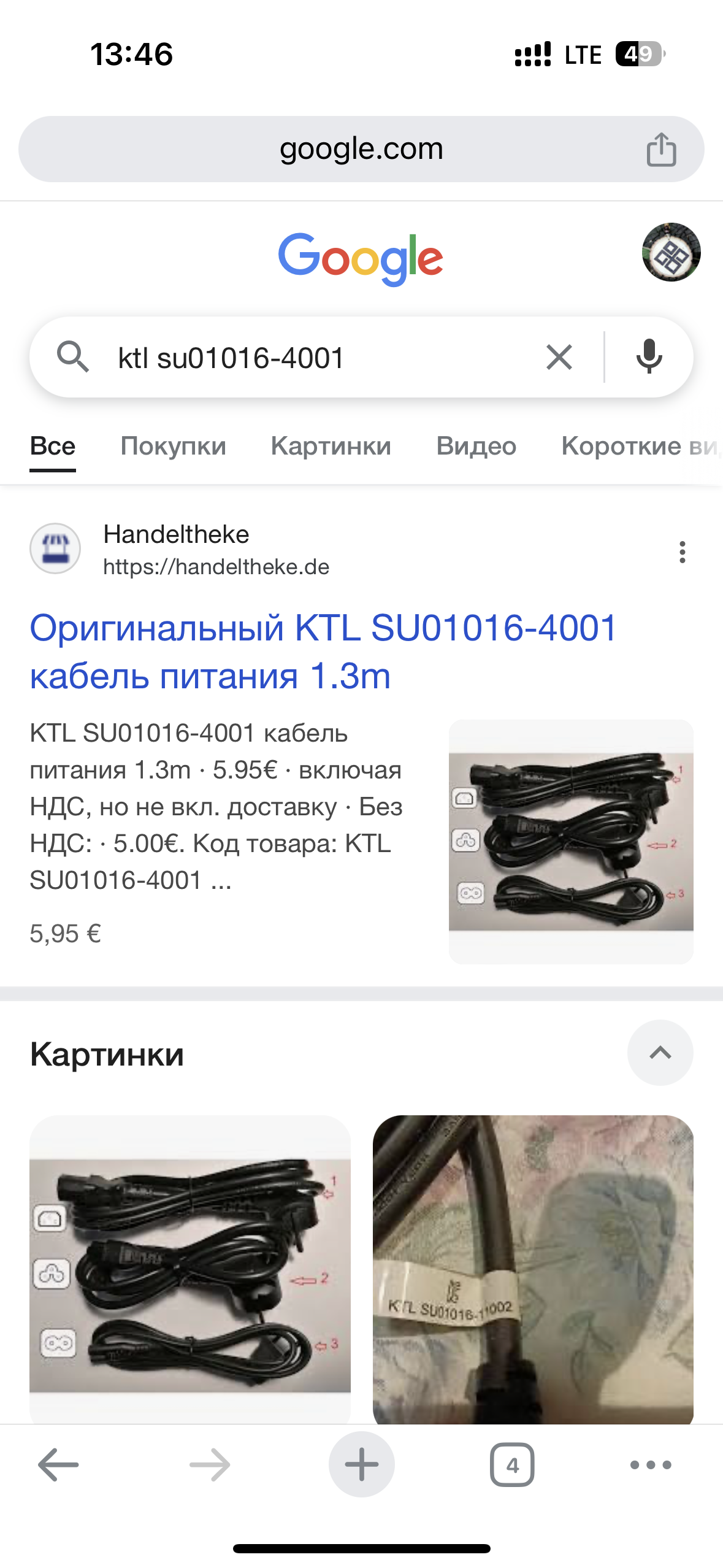Viewport: 723px width, 1568px height.
Task: Open the browser overflow menu
Action: [650, 1464]
